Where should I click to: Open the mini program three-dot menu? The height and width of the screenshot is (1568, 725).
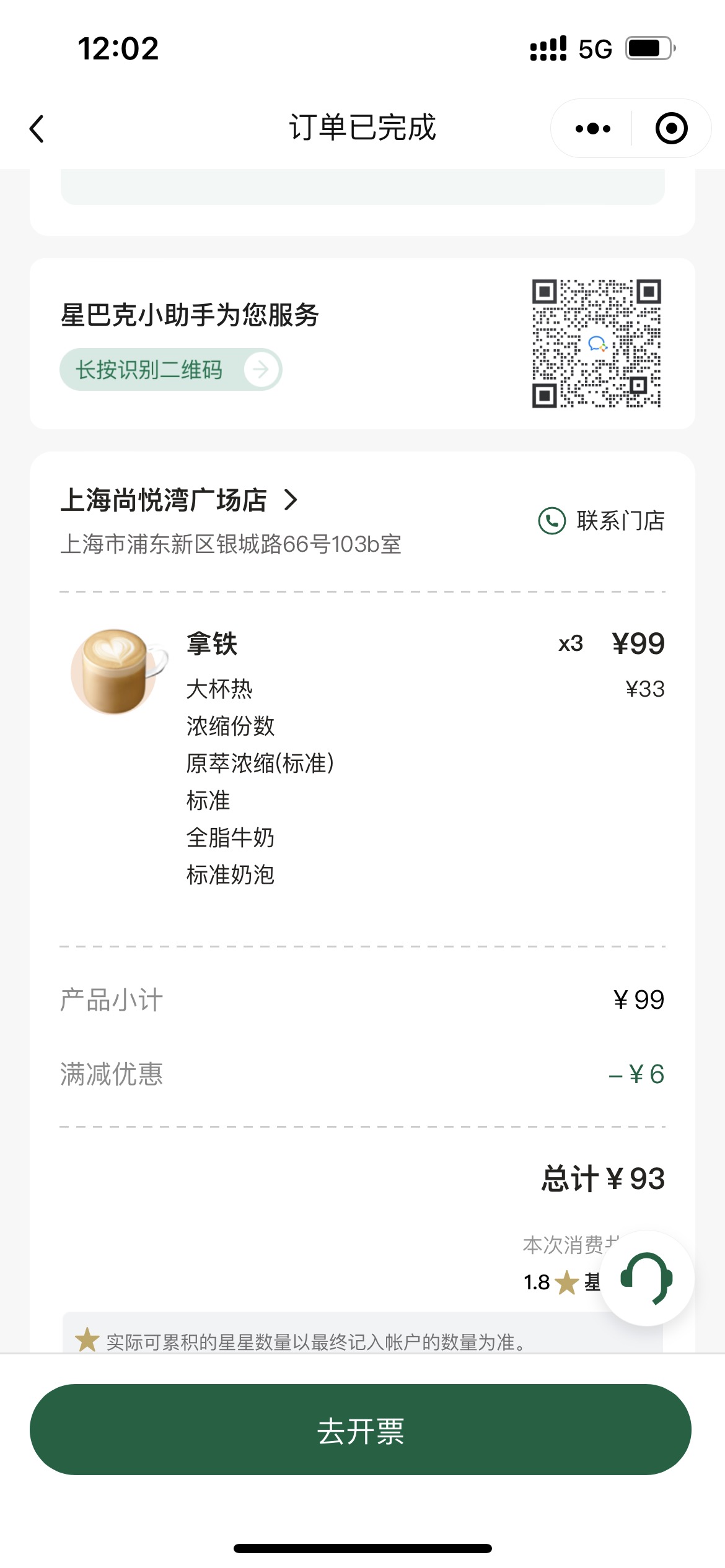[x=592, y=129]
